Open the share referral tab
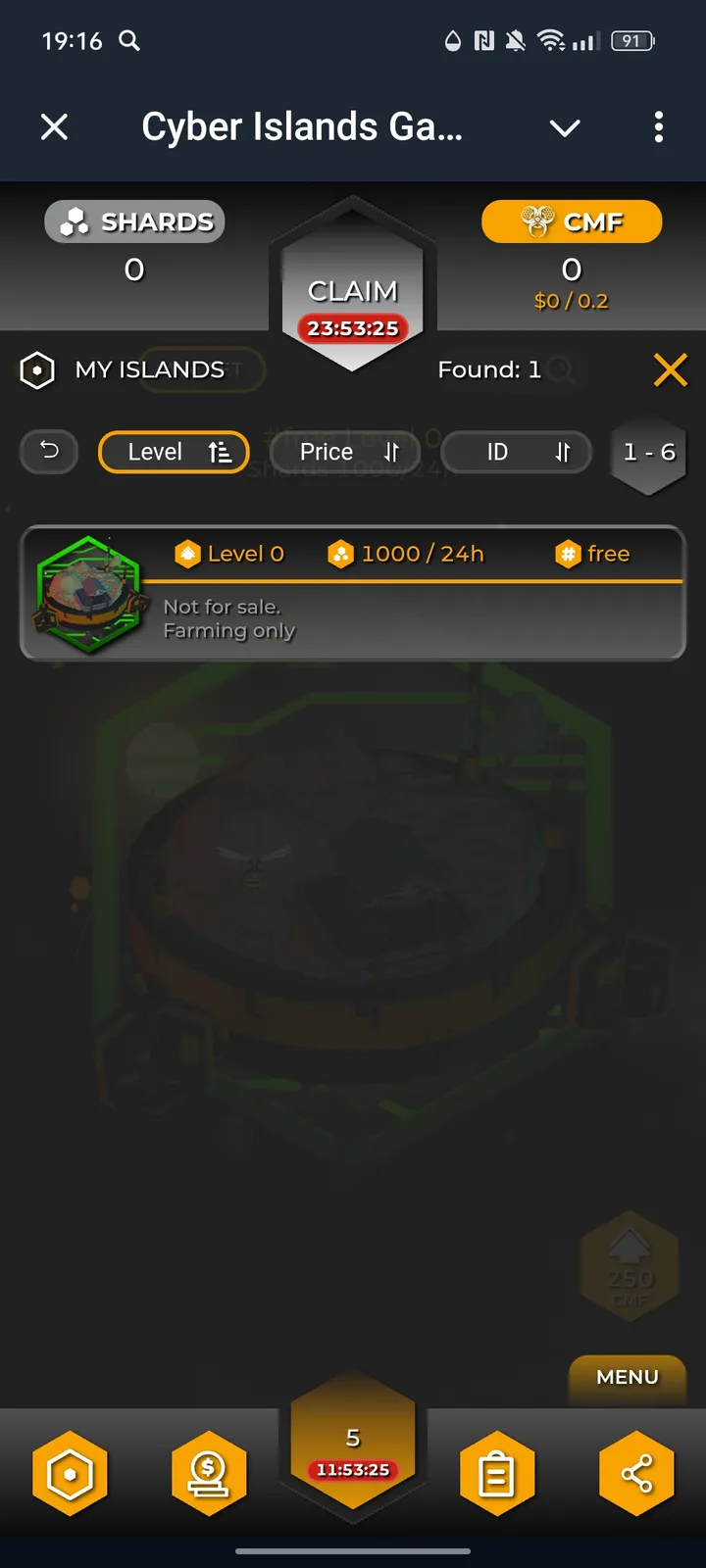The image size is (706, 1568). (x=636, y=1473)
